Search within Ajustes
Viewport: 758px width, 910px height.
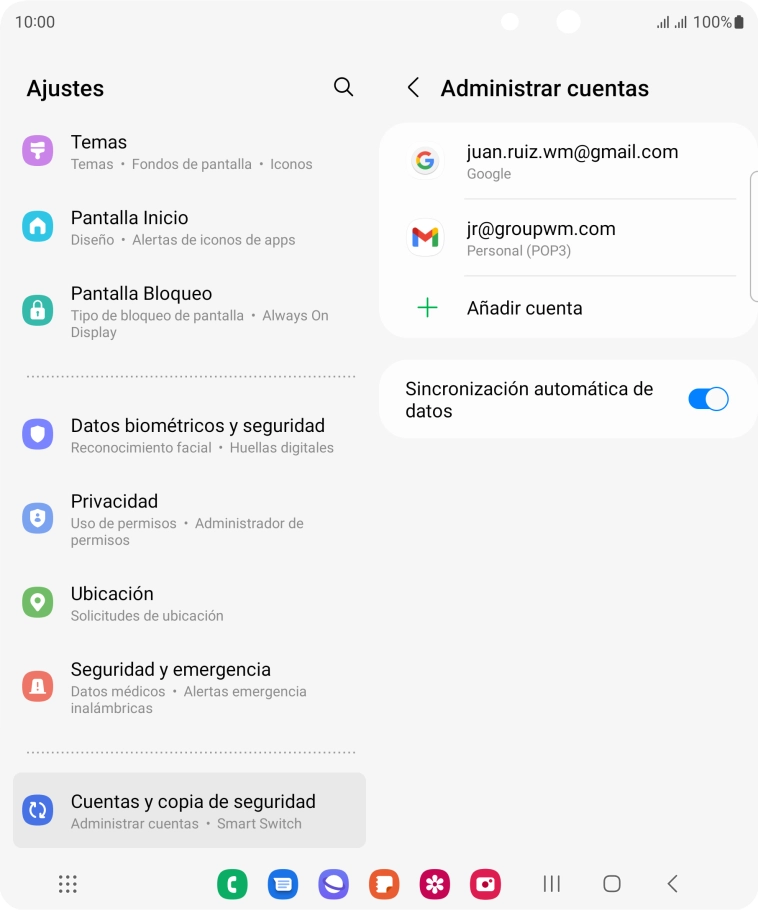click(x=343, y=87)
